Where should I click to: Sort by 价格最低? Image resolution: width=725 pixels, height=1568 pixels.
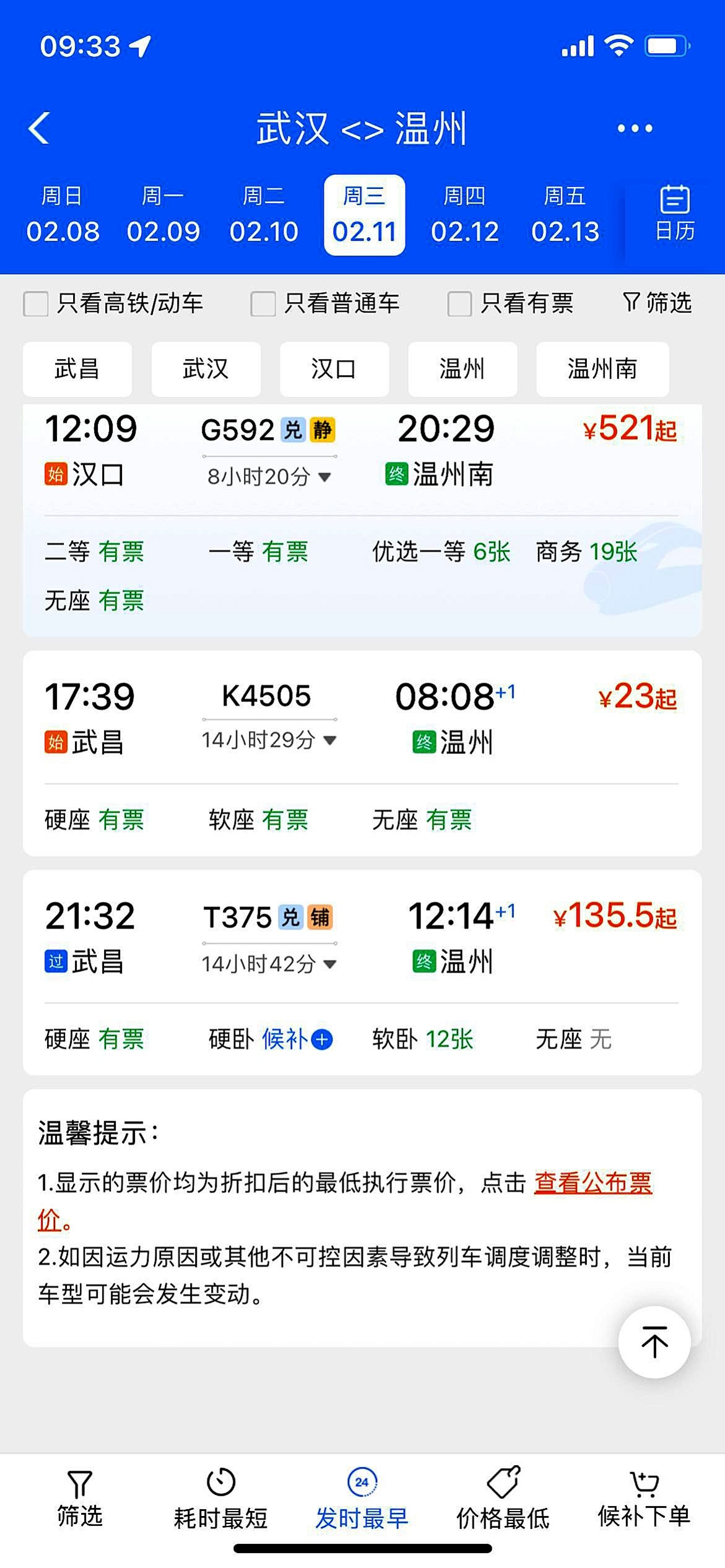(x=503, y=1498)
